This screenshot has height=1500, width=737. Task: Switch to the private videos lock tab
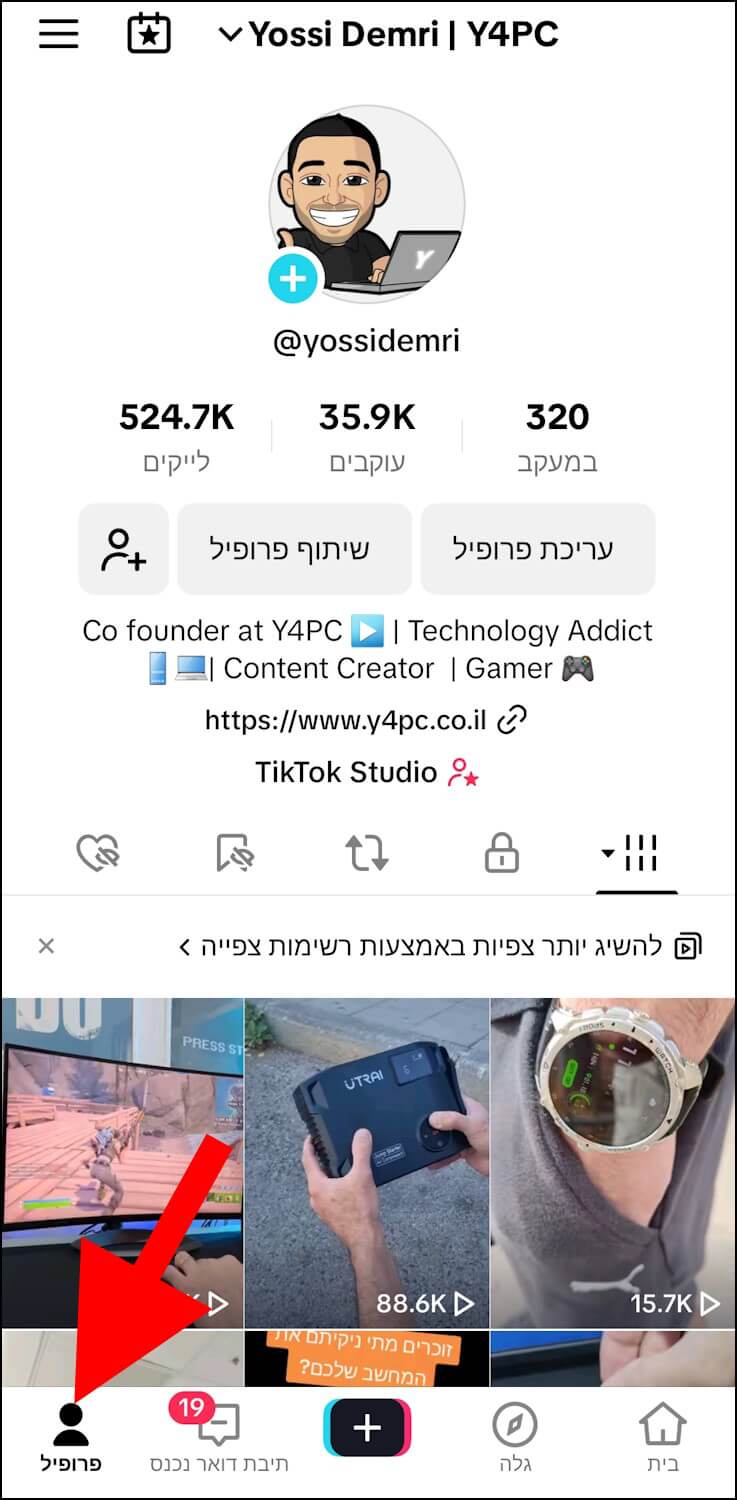pyautogui.click(x=501, y=855)
